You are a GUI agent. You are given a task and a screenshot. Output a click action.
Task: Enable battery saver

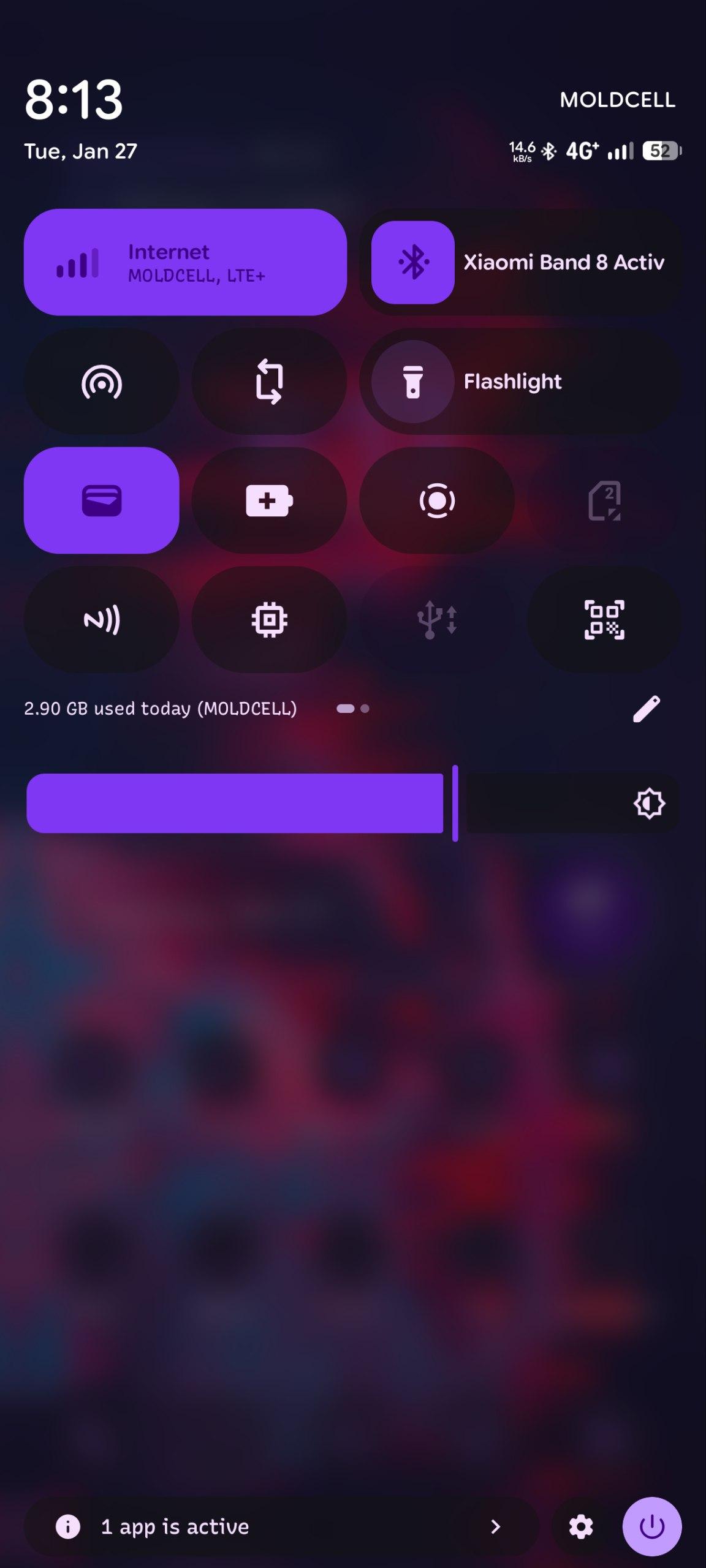[x=269, y=500]
